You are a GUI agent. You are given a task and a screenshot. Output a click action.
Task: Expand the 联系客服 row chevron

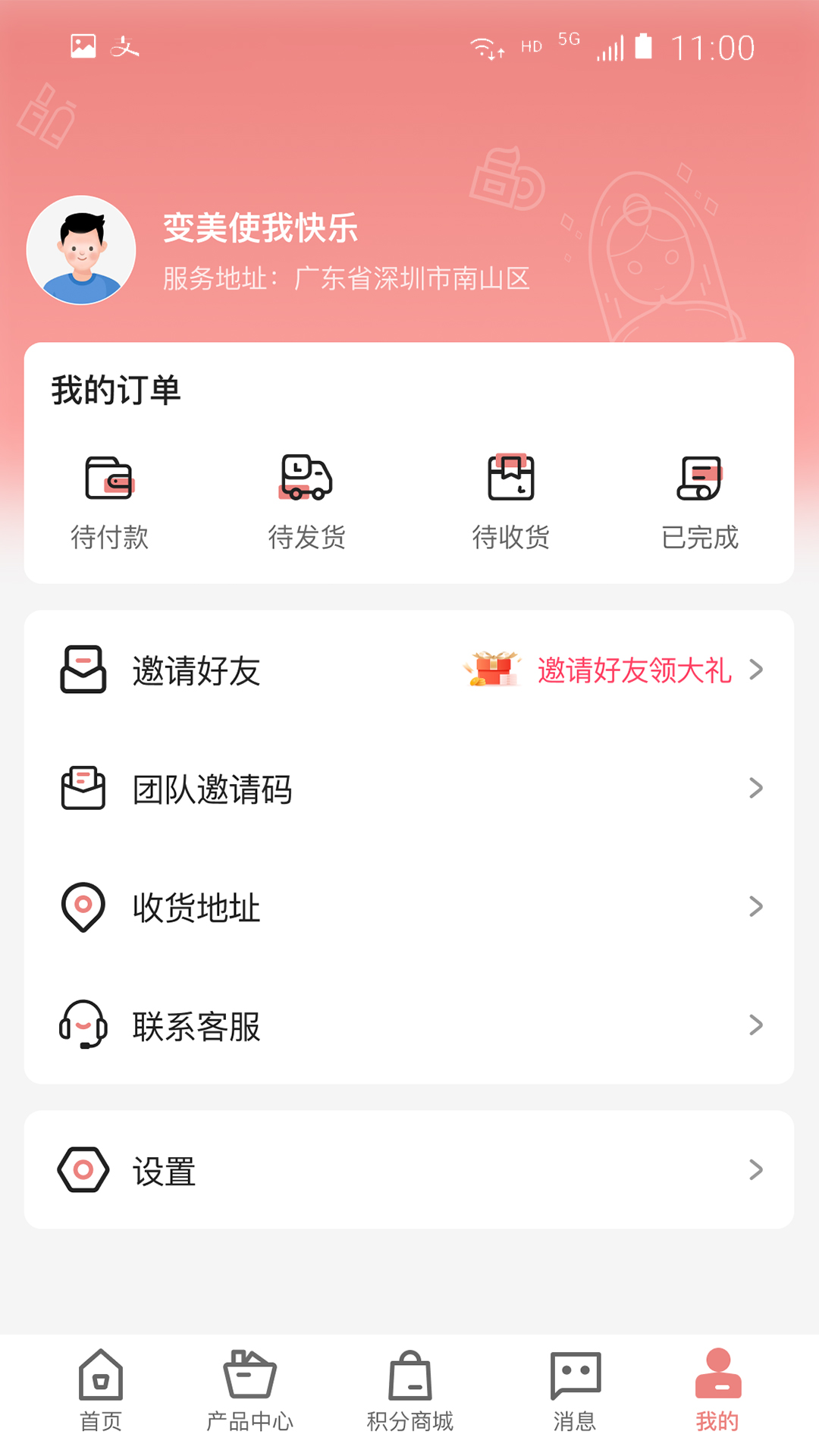[755, 1025]
